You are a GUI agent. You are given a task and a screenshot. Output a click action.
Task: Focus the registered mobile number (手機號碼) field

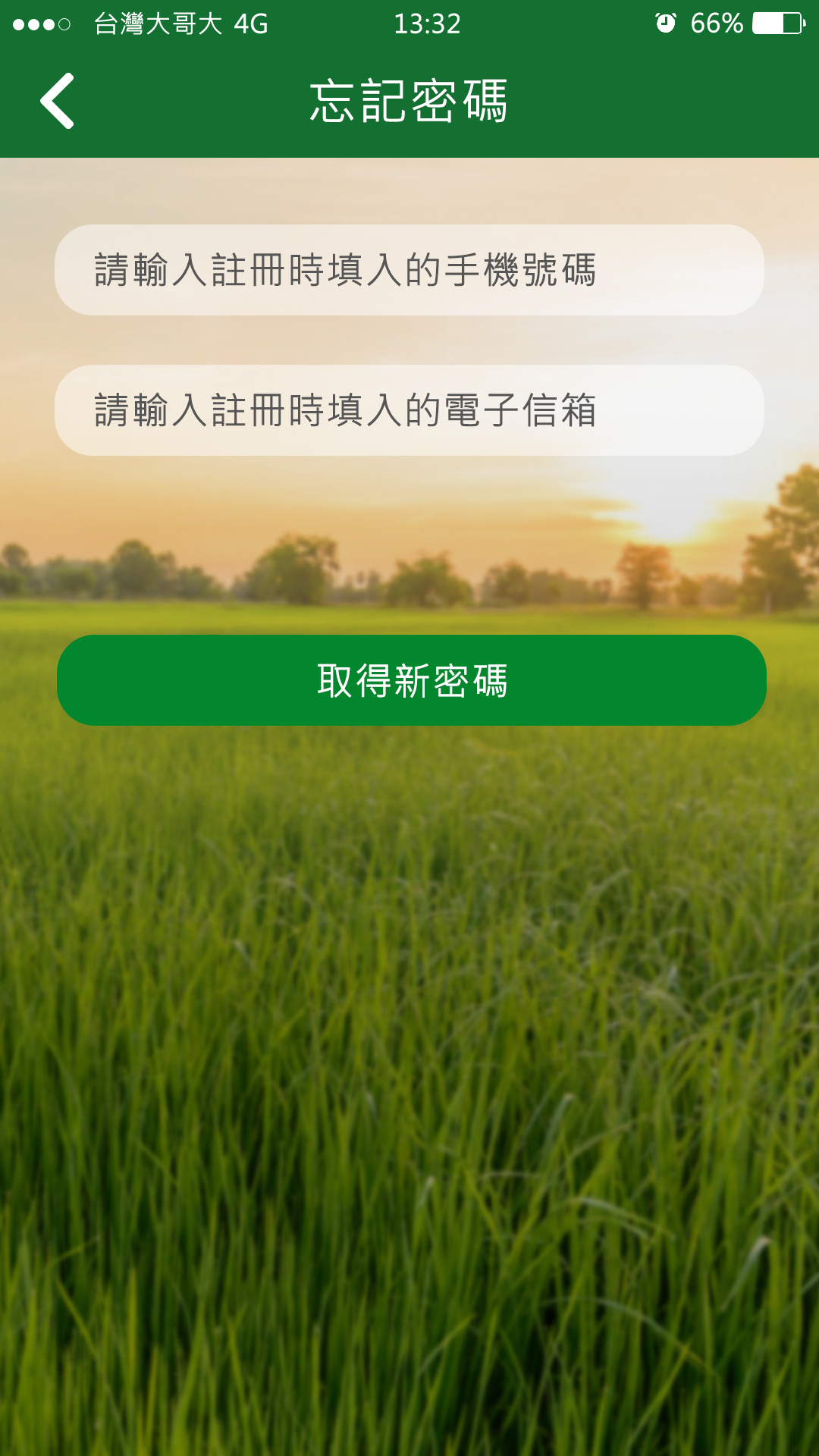[x=409, y=270]
